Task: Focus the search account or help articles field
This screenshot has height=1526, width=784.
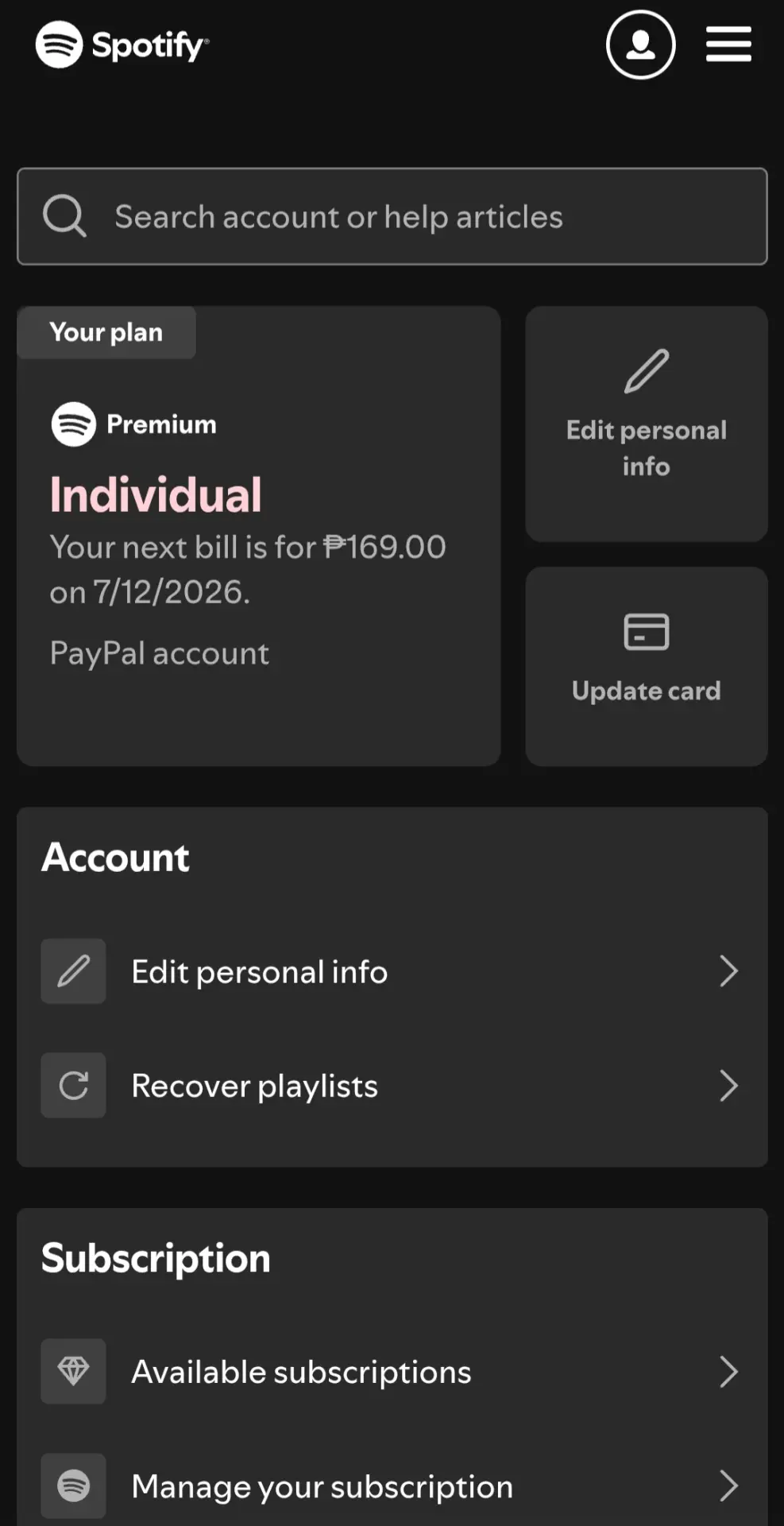Action: point(392,216)
